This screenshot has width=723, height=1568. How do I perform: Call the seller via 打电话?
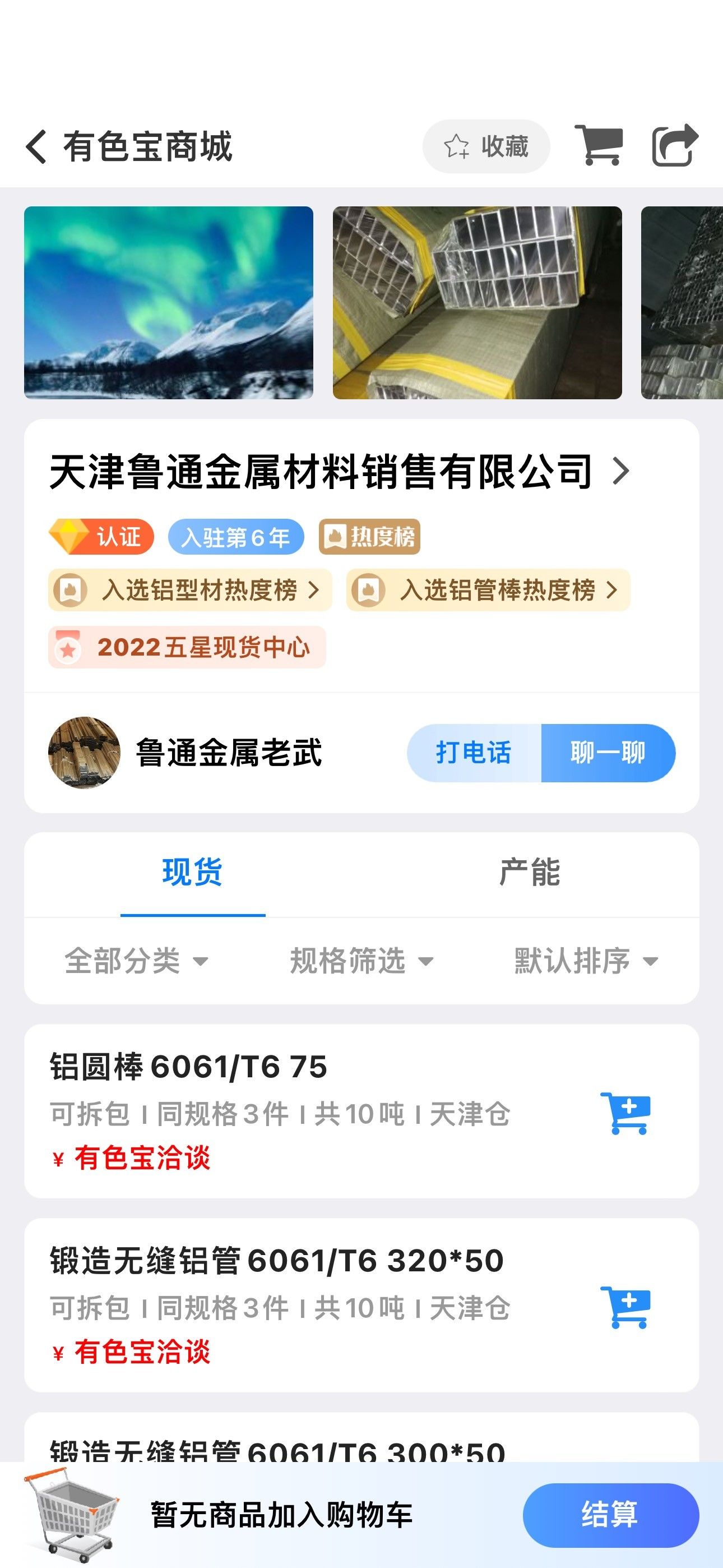[474, 753]
